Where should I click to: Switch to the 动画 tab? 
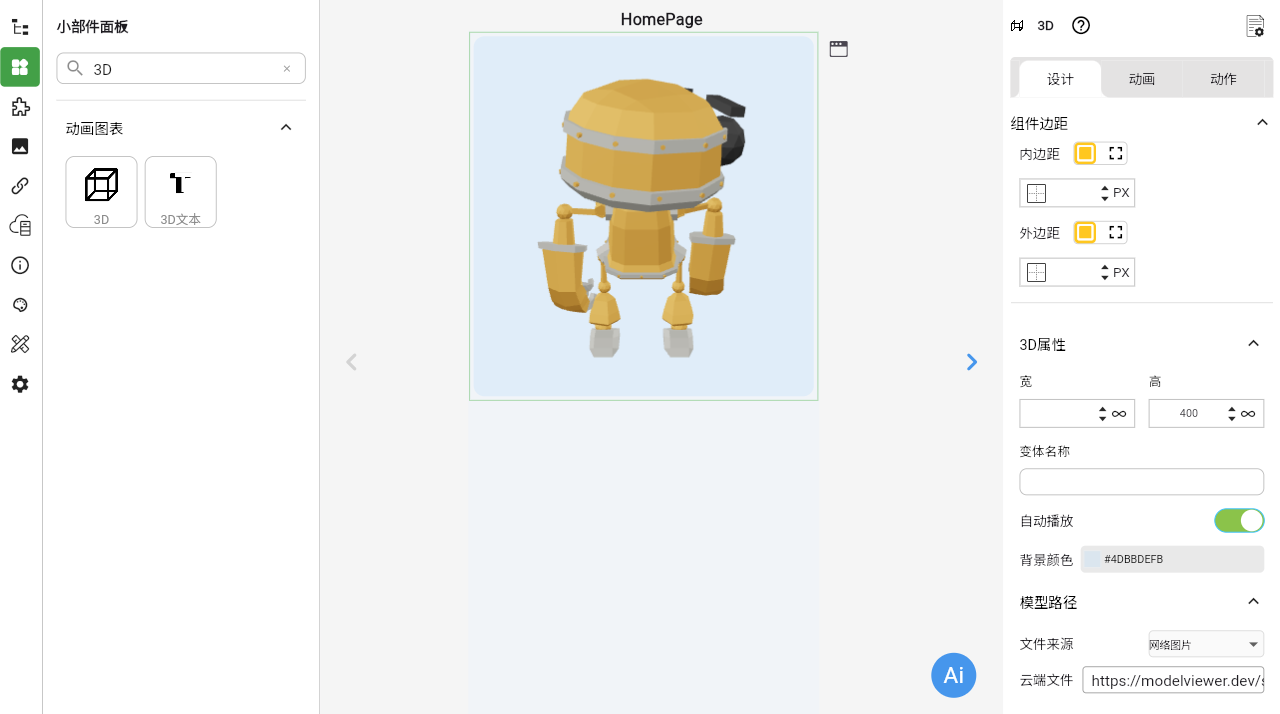pos(1142,79)
